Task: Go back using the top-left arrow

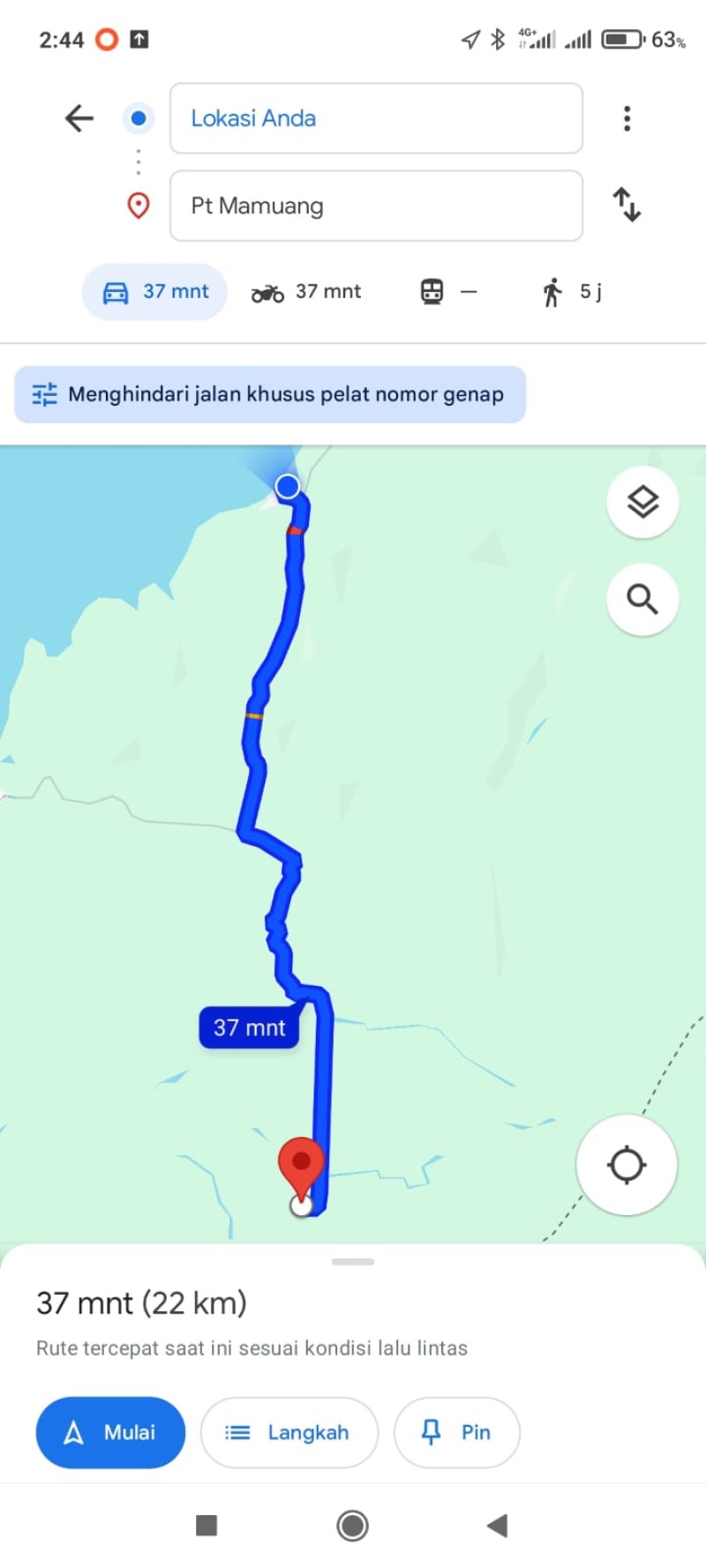Action: pos(79,118)
